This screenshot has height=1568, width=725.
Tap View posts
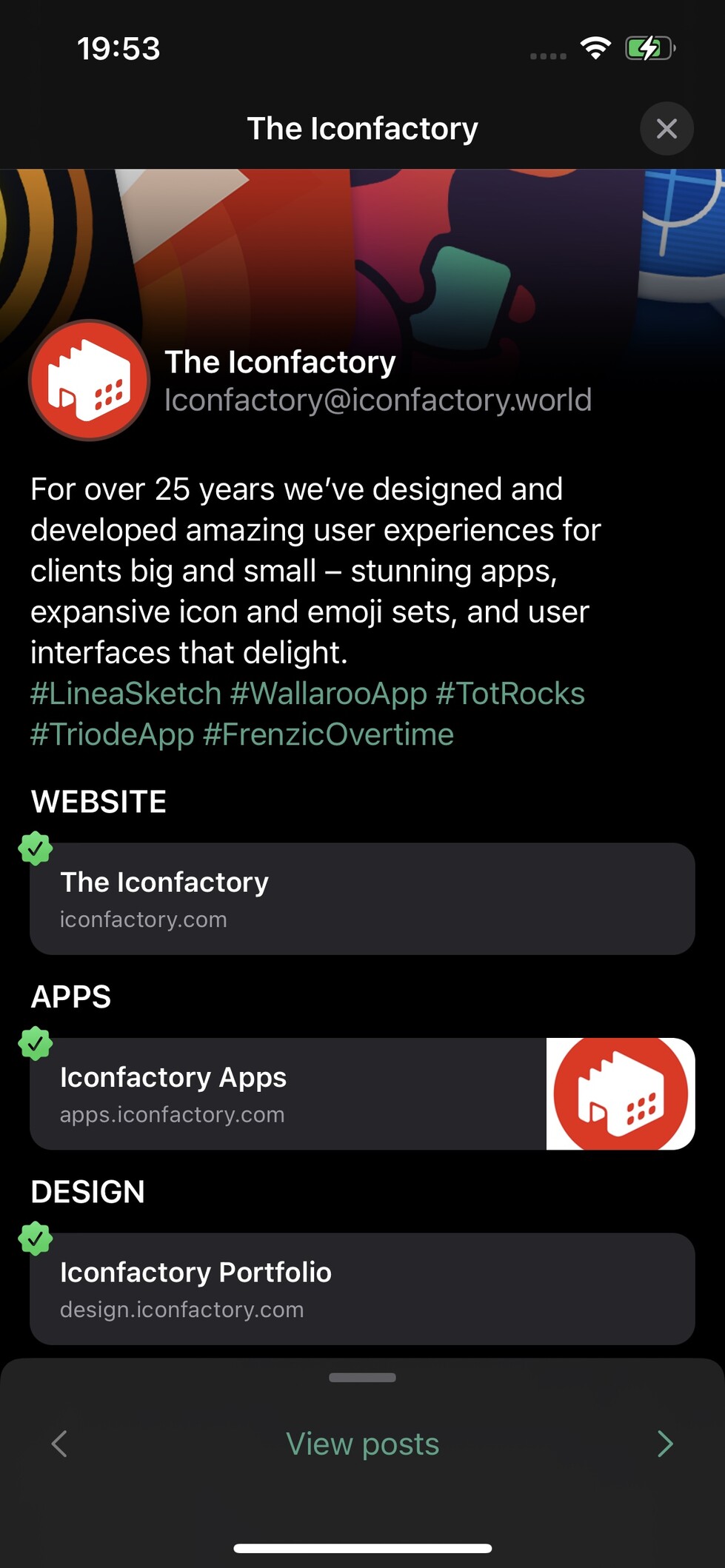pos(362,1444)
